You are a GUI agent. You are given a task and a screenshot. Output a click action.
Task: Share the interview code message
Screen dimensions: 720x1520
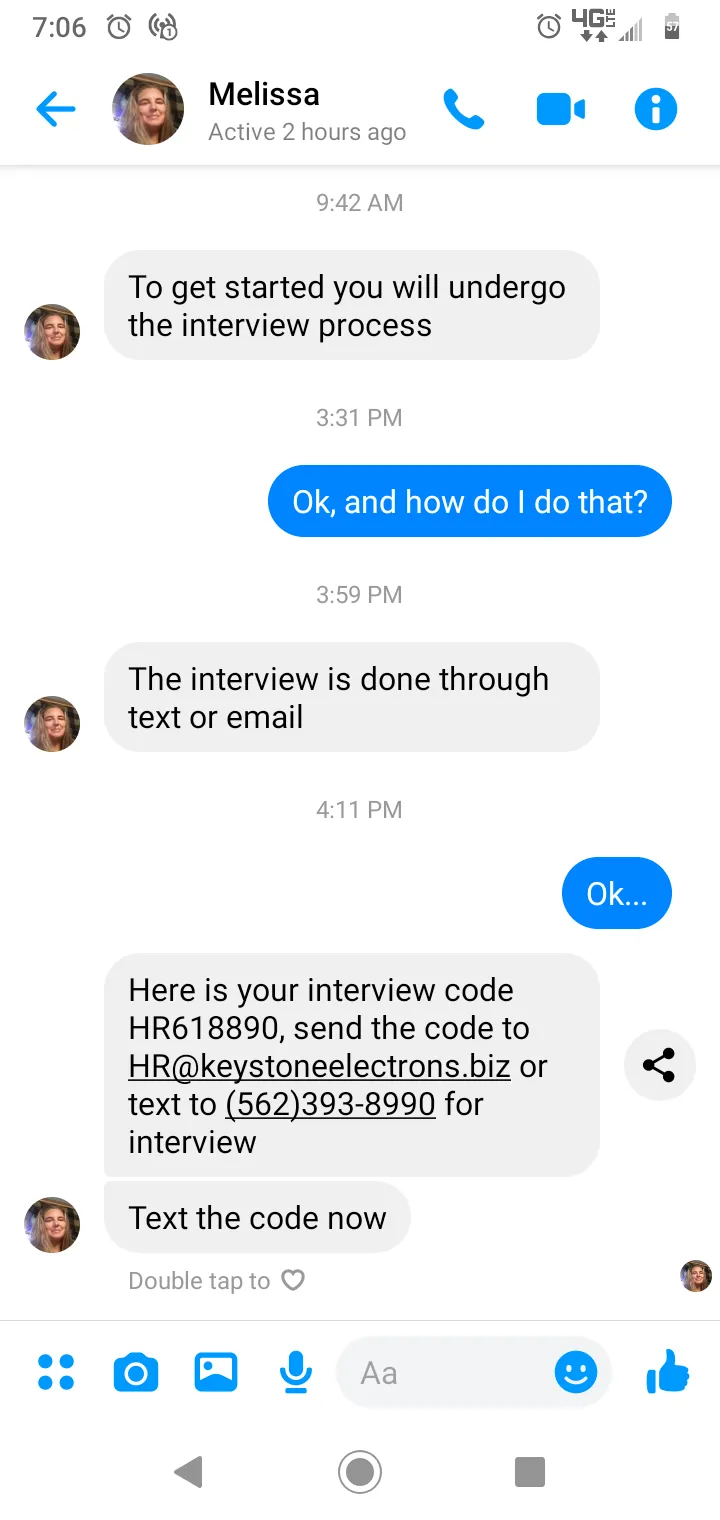tap(659, 1065)
